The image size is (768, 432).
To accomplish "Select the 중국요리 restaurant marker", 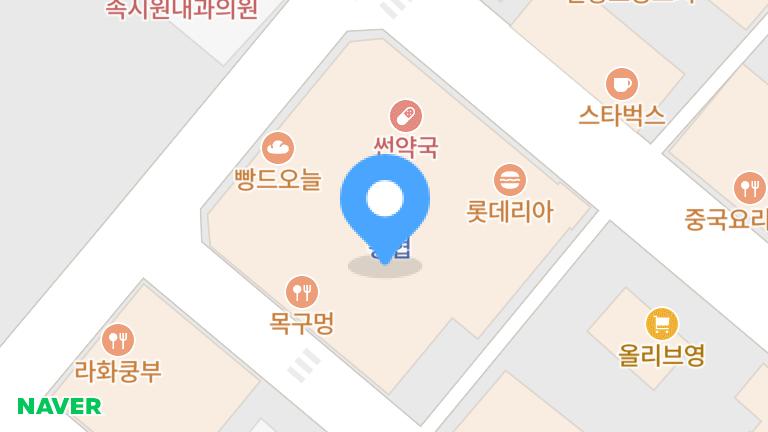I will [x=749, y=187].
